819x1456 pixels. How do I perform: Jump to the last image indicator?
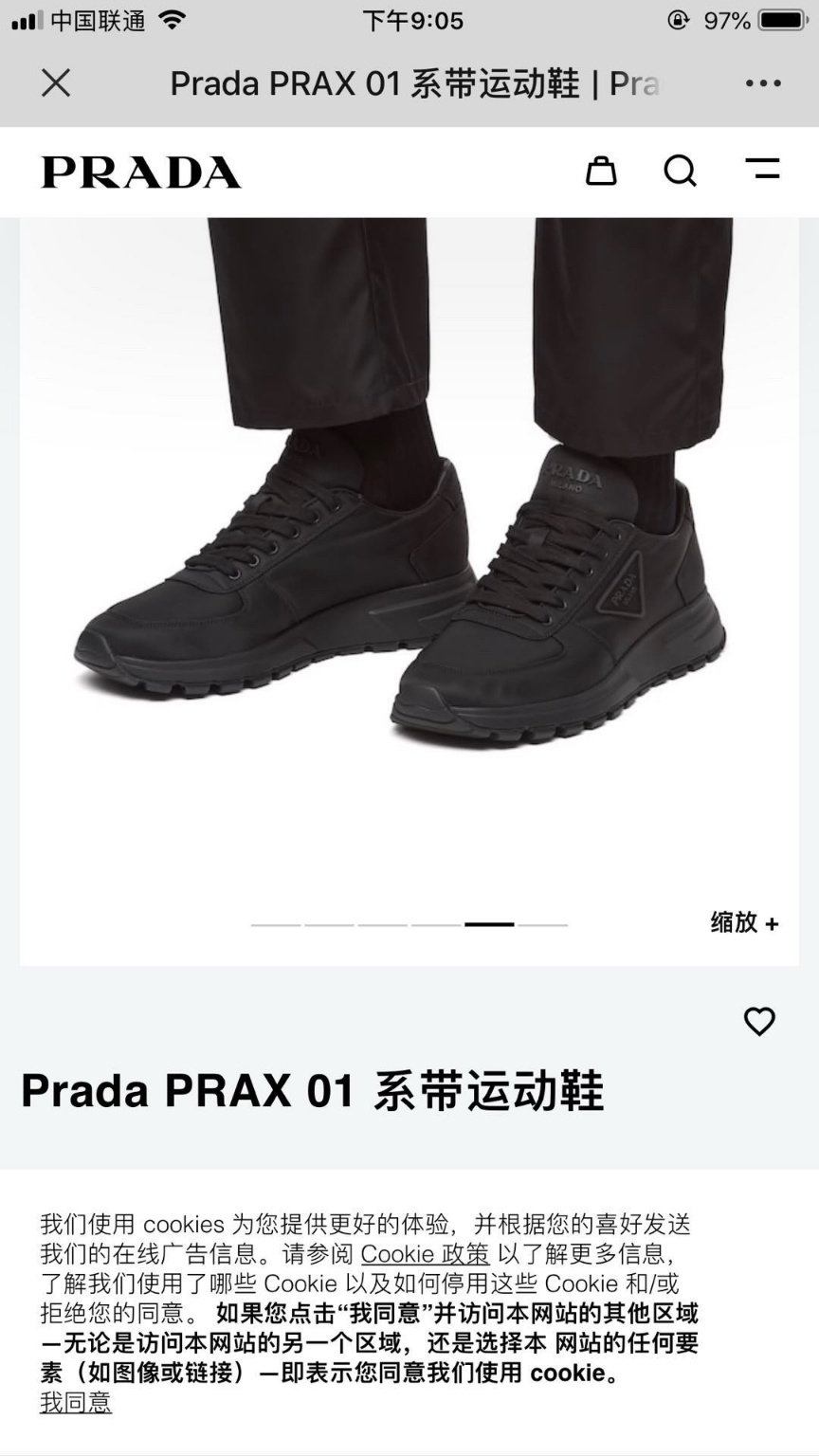[543, 924]
